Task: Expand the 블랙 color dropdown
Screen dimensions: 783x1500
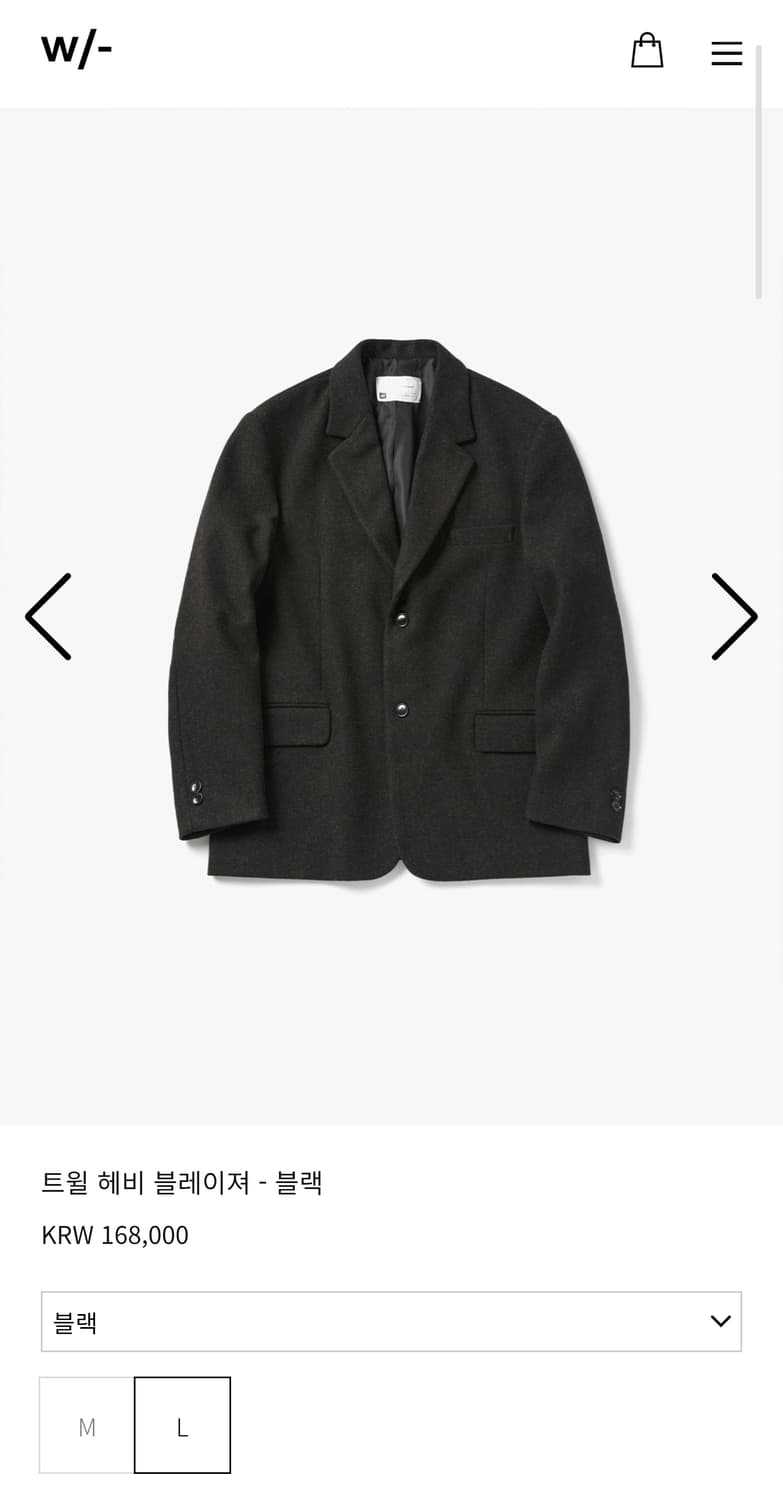Action: tap(391, 1321)
